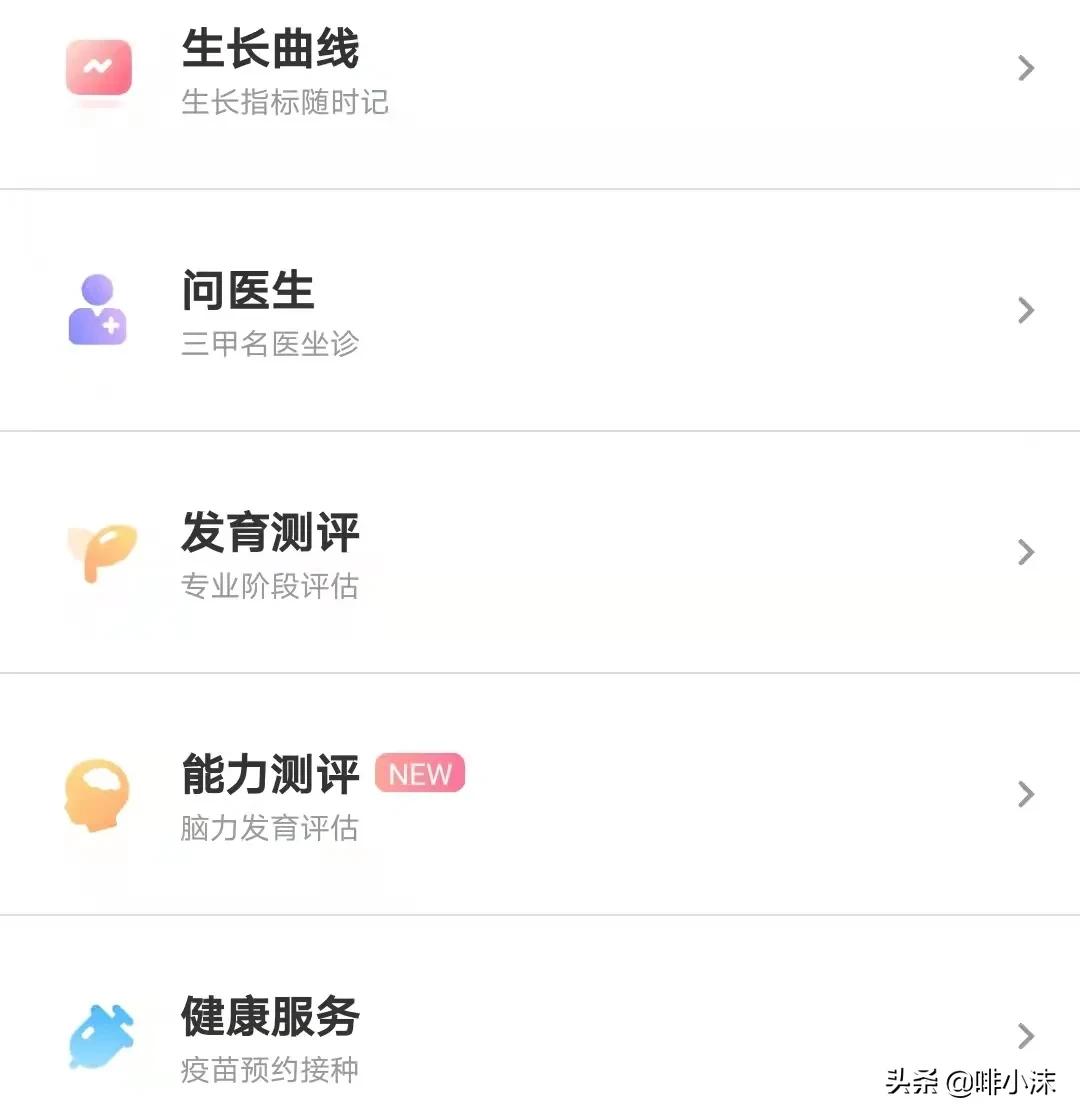The image size is (1080, 1120).
Task: Expand the 发育测评 entry chevron
Action: pos(1025,552)
